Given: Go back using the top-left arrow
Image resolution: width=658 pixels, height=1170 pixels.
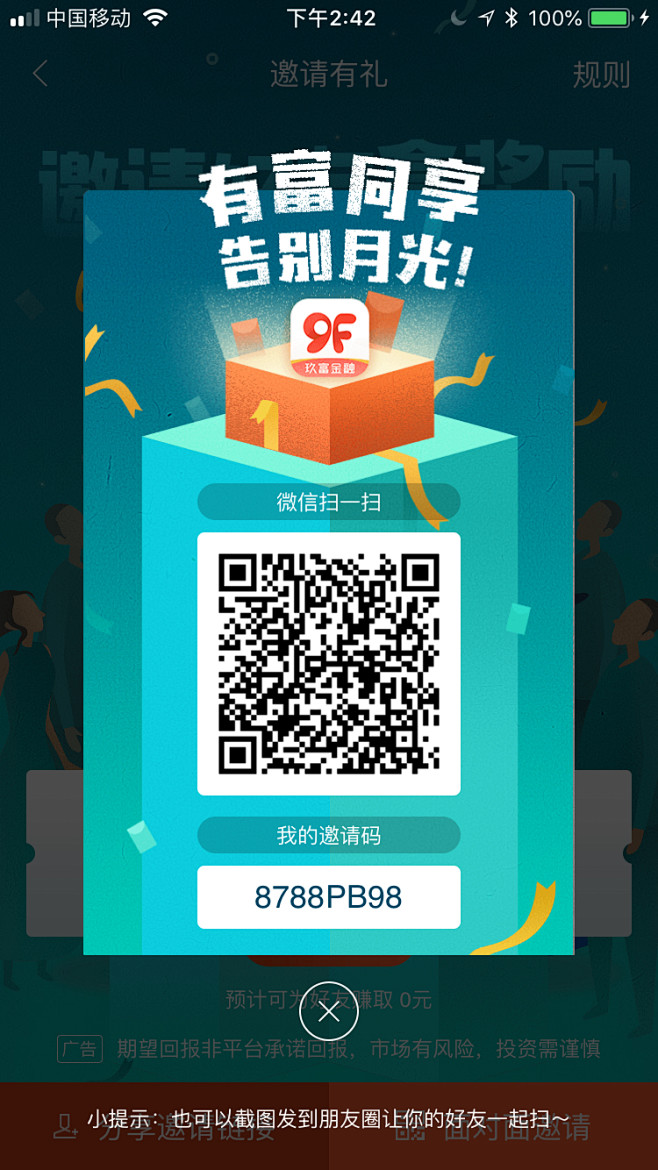Looking at the screenshot, I should [40, 74].
